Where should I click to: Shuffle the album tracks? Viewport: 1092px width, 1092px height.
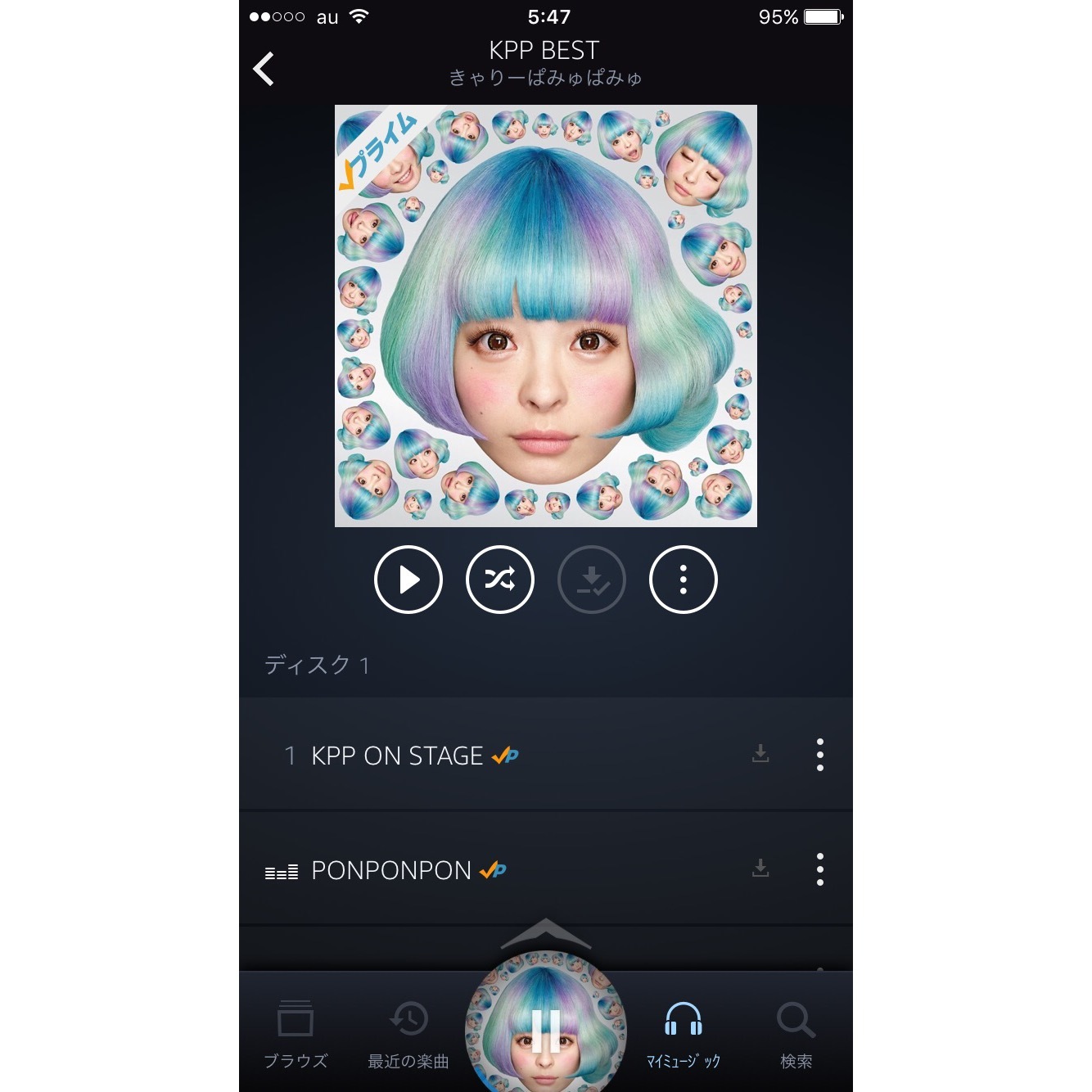[x=499, y=580]
